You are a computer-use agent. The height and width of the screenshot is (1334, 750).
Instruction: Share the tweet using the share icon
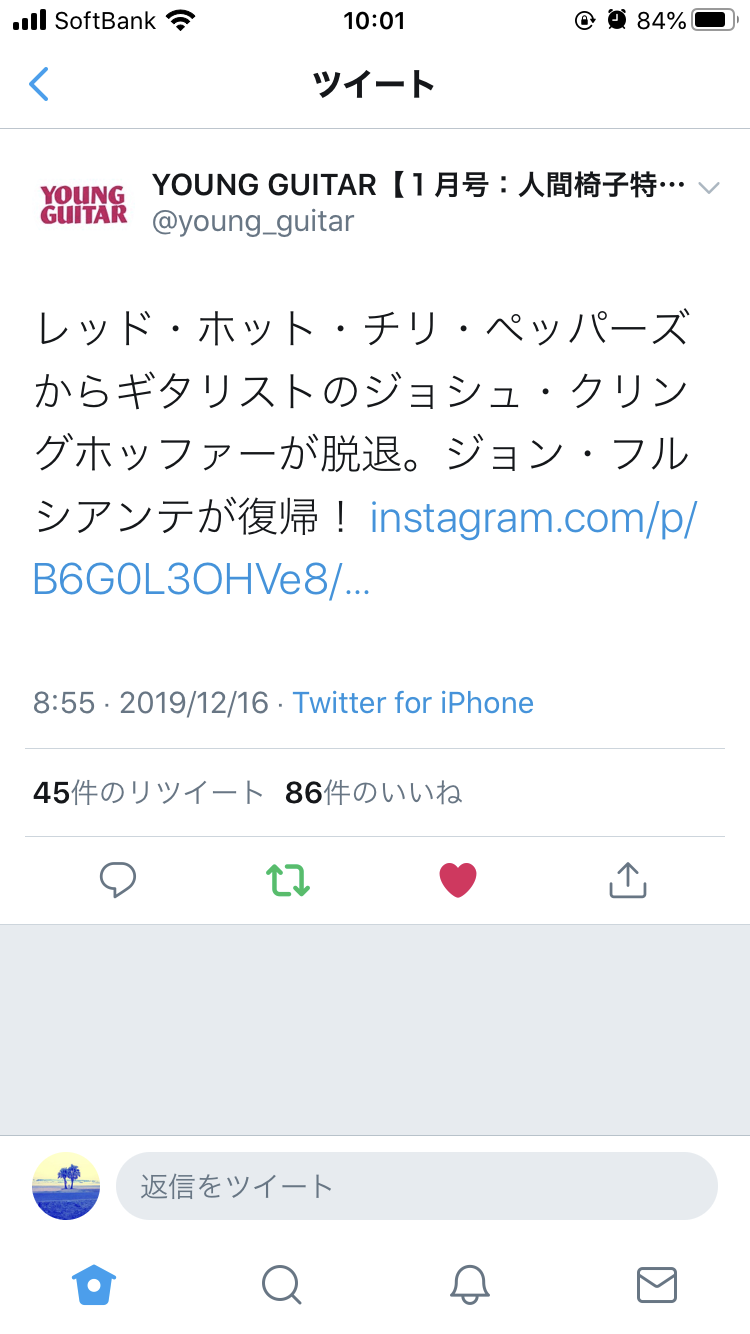coord(628,879)
